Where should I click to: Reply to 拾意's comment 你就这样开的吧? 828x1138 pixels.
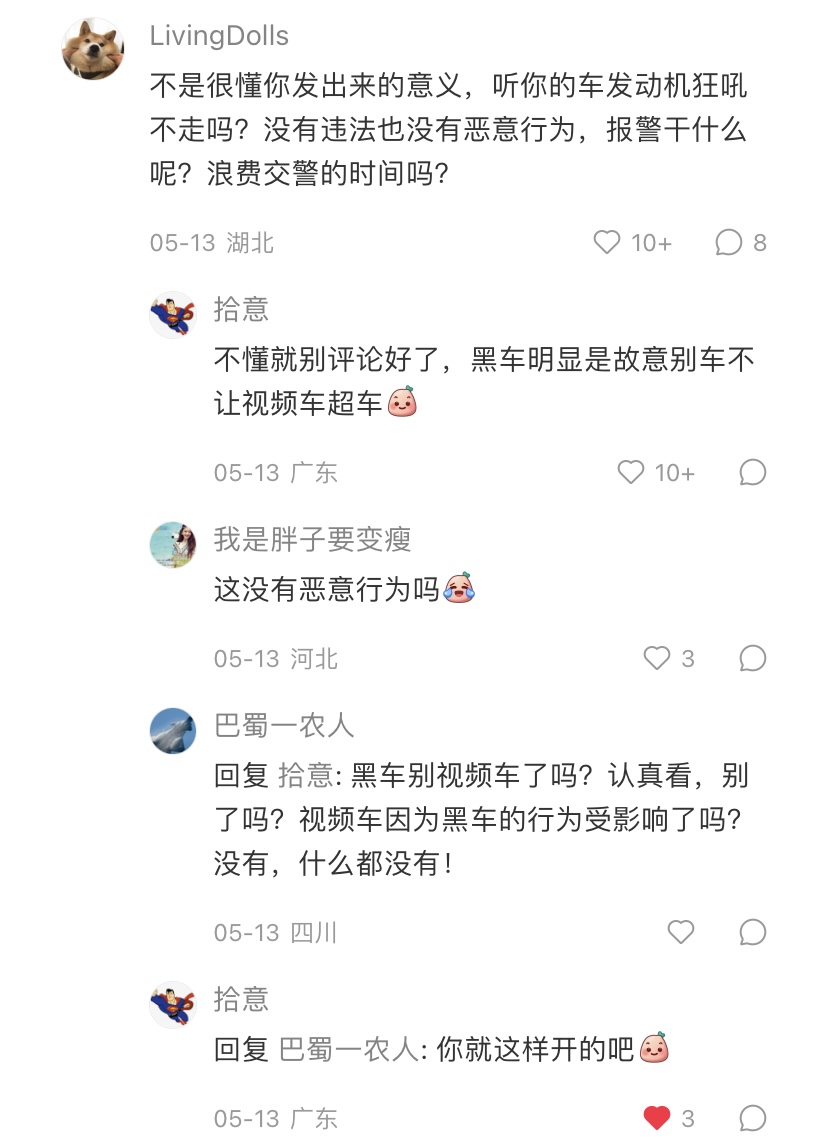(752, 1117)
